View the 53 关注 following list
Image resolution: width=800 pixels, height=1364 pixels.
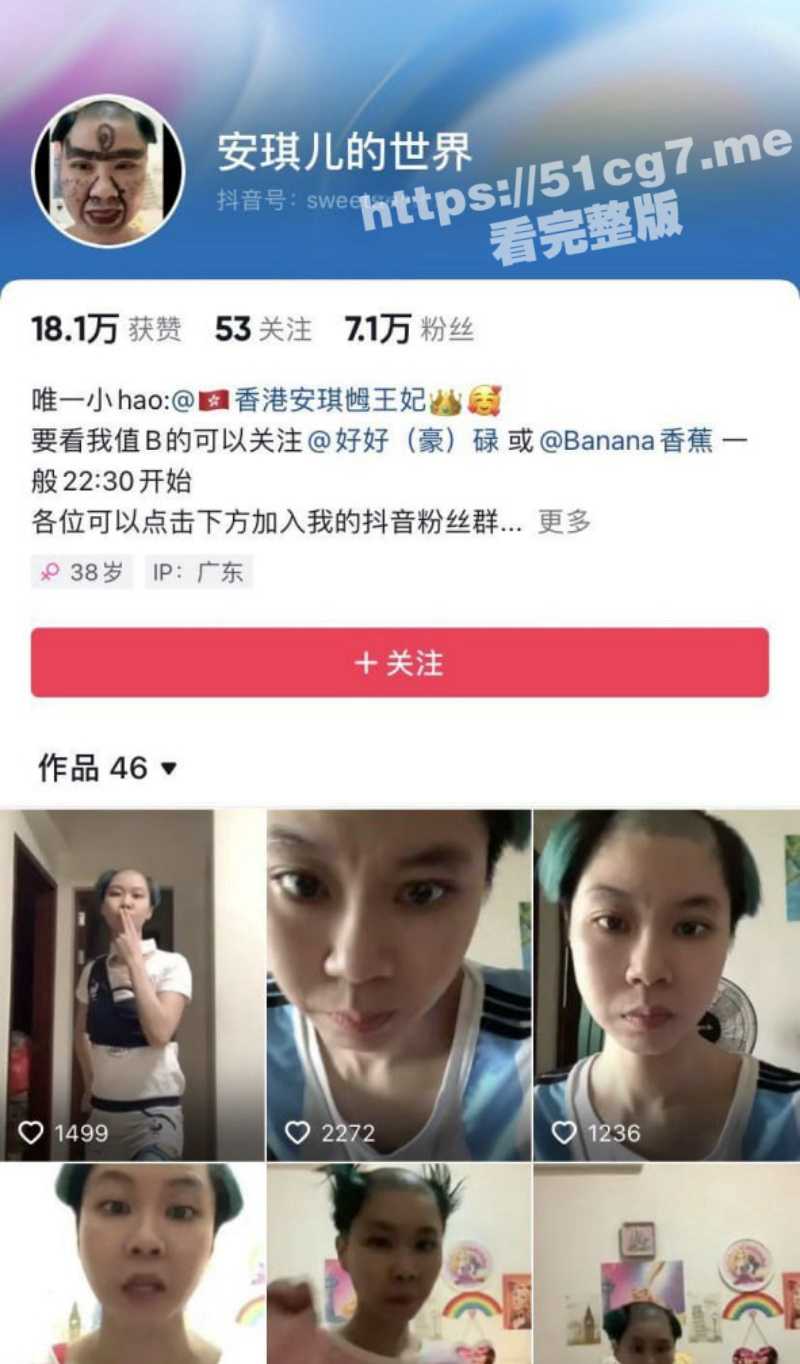click(x=263, y=329)
